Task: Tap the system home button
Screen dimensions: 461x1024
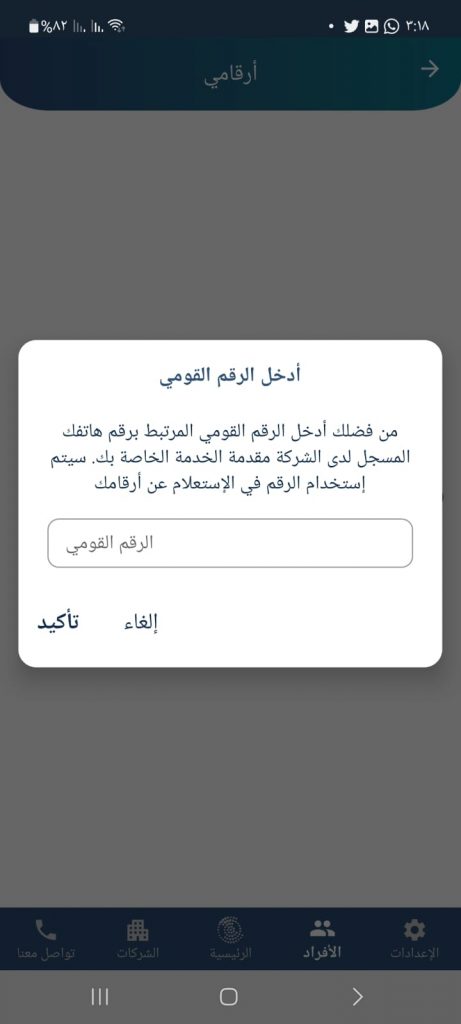Action: [x=229, y=996]
